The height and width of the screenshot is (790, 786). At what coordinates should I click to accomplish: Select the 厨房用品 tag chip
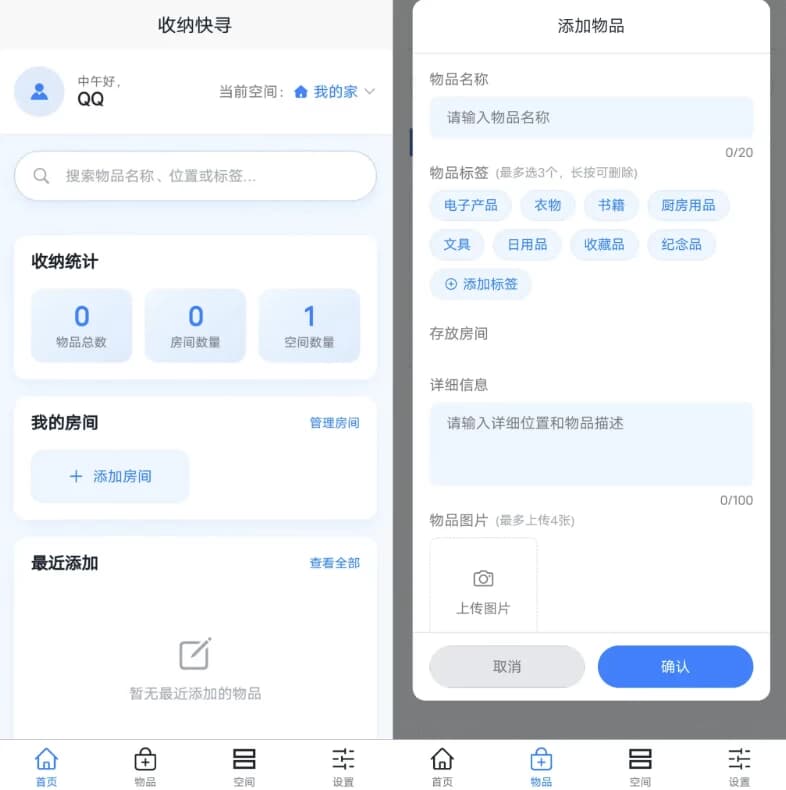688,205
